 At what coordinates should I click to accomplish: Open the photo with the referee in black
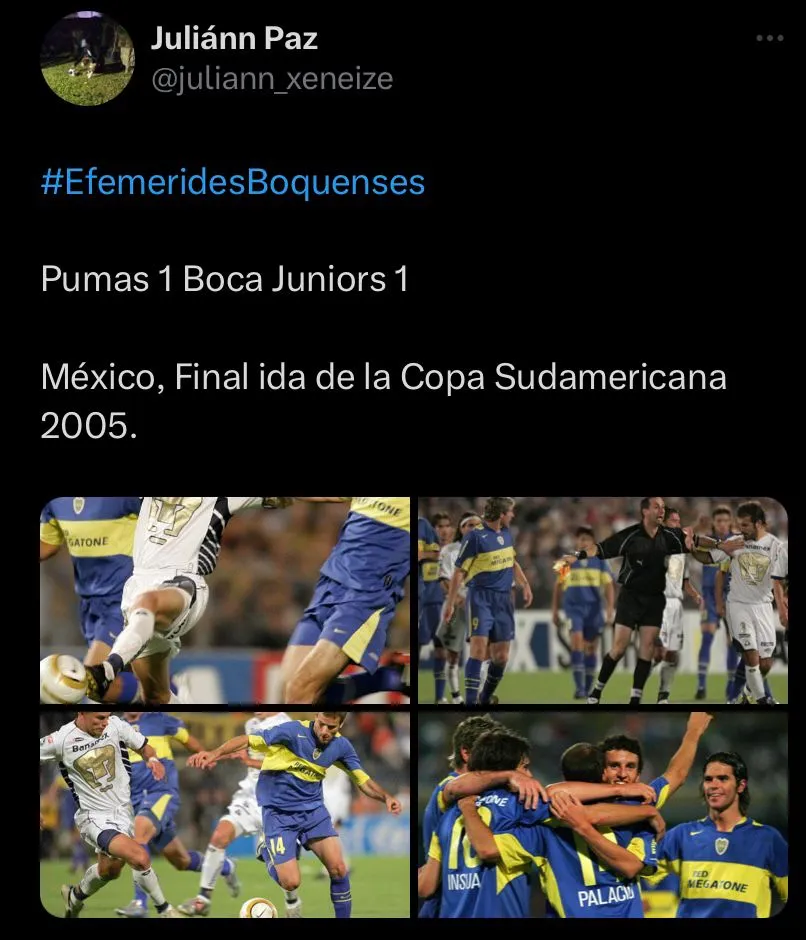[603, 600]
